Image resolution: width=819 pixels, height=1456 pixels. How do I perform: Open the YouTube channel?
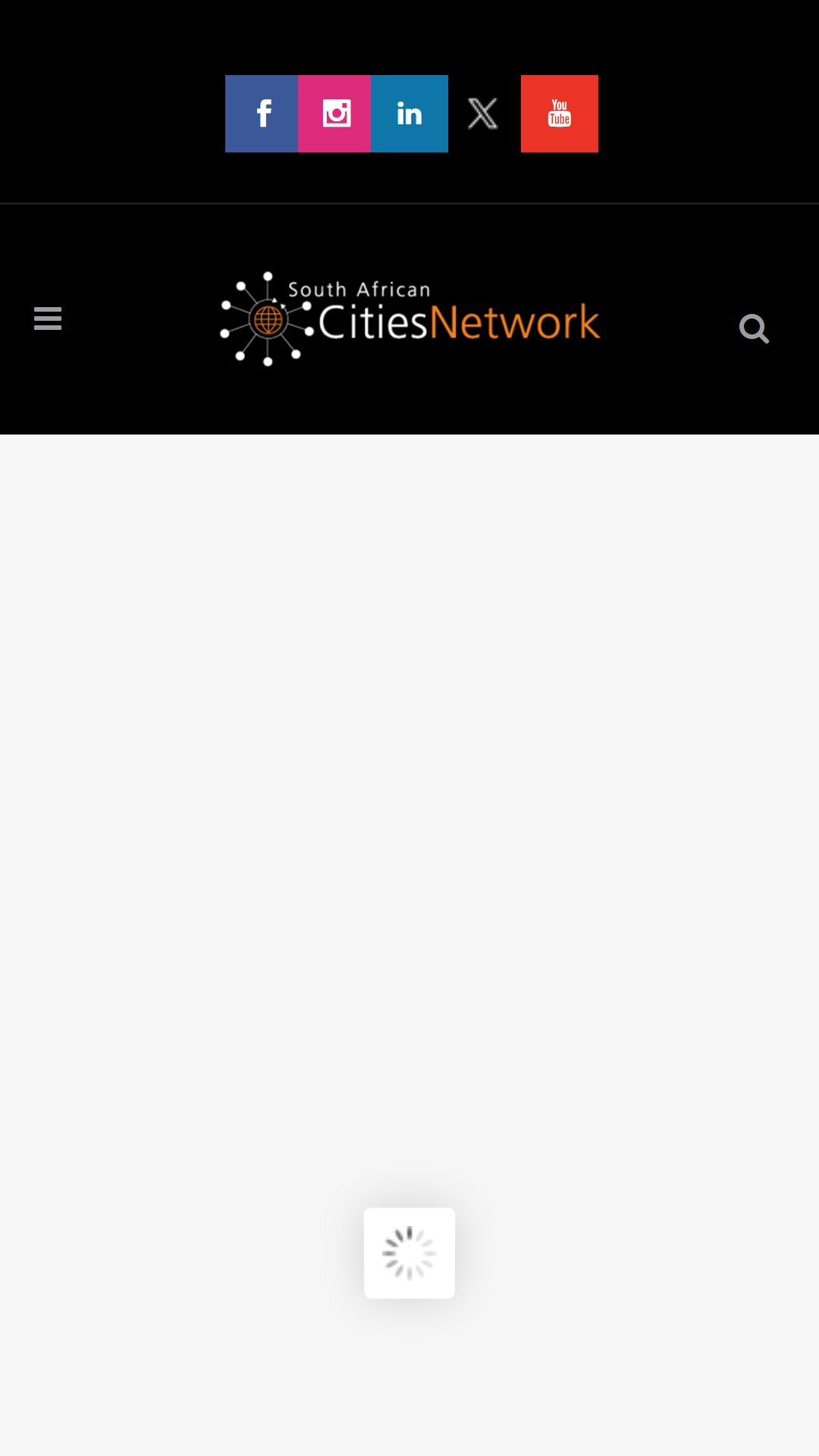click(x=560, y=114)
